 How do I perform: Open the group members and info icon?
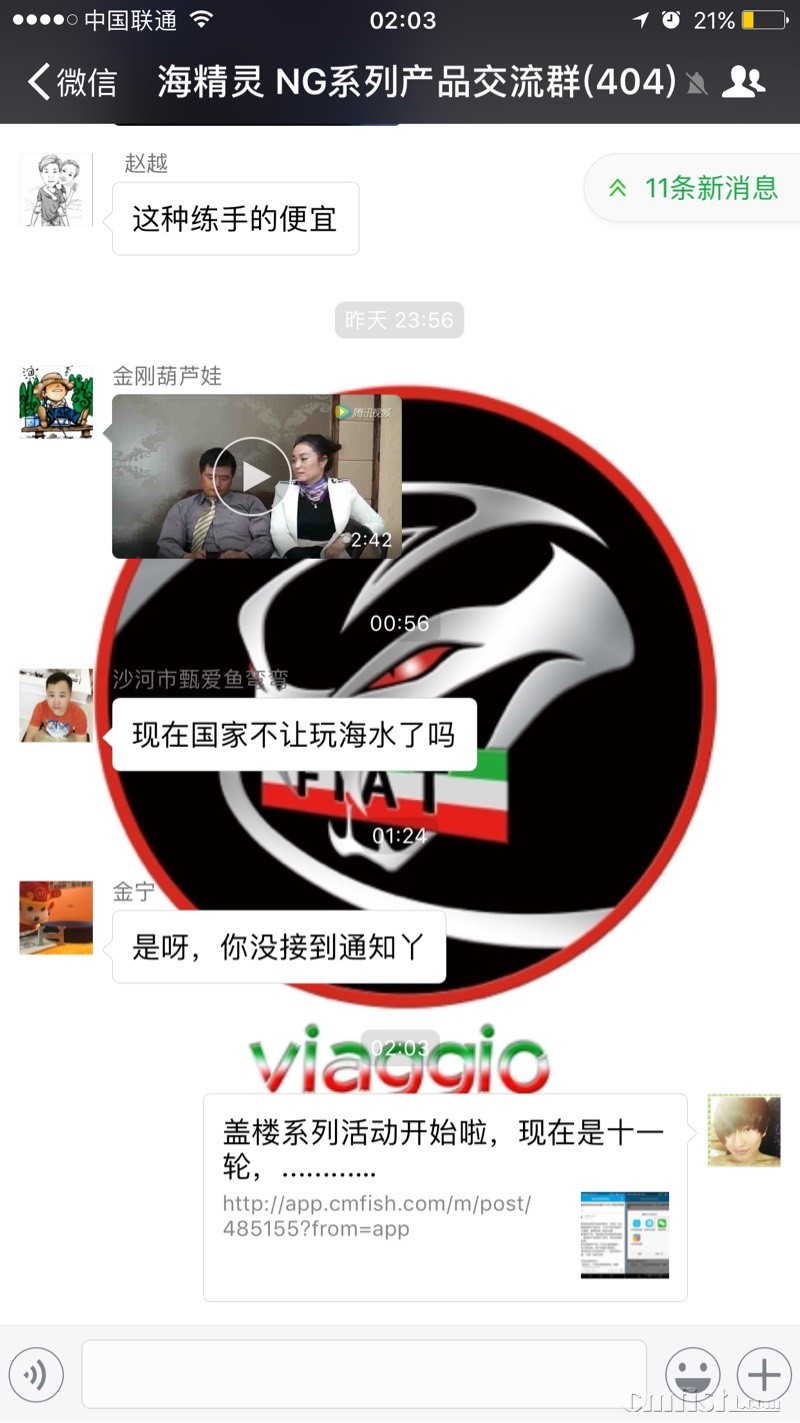[x=743, y=82]
